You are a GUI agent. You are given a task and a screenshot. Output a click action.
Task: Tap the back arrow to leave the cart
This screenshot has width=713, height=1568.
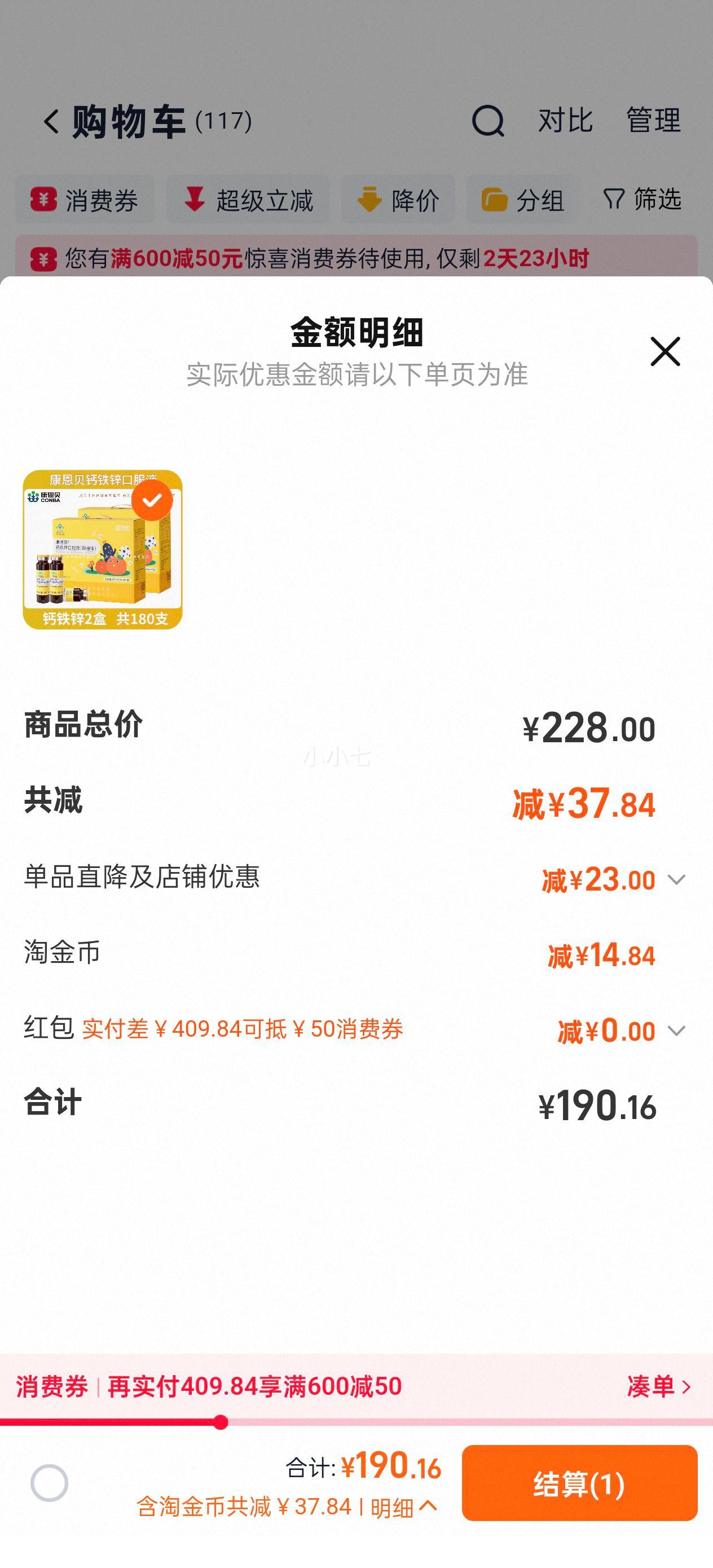click(x=52, y=122)
